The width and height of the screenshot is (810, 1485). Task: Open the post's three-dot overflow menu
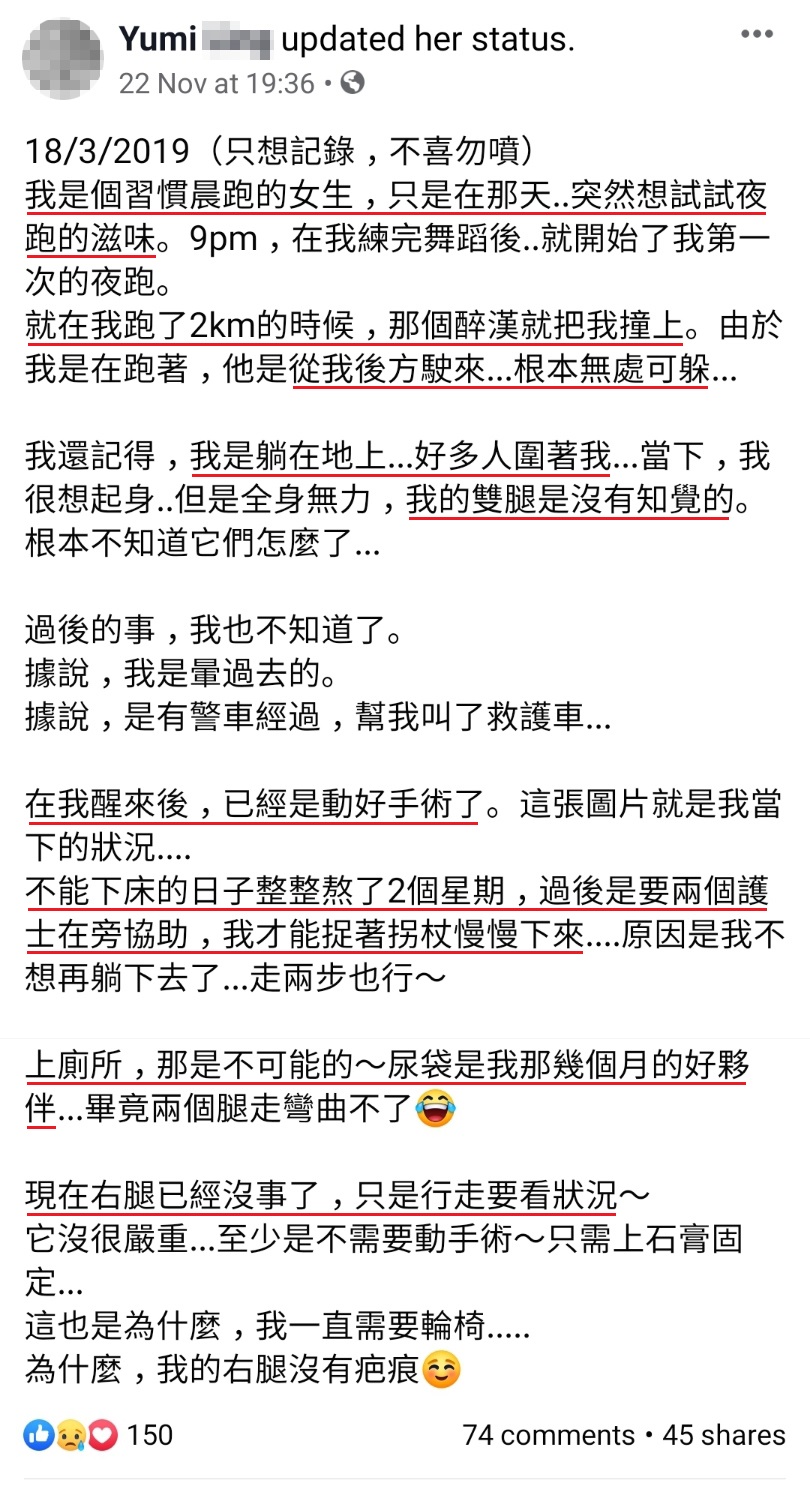pos(757,35)
